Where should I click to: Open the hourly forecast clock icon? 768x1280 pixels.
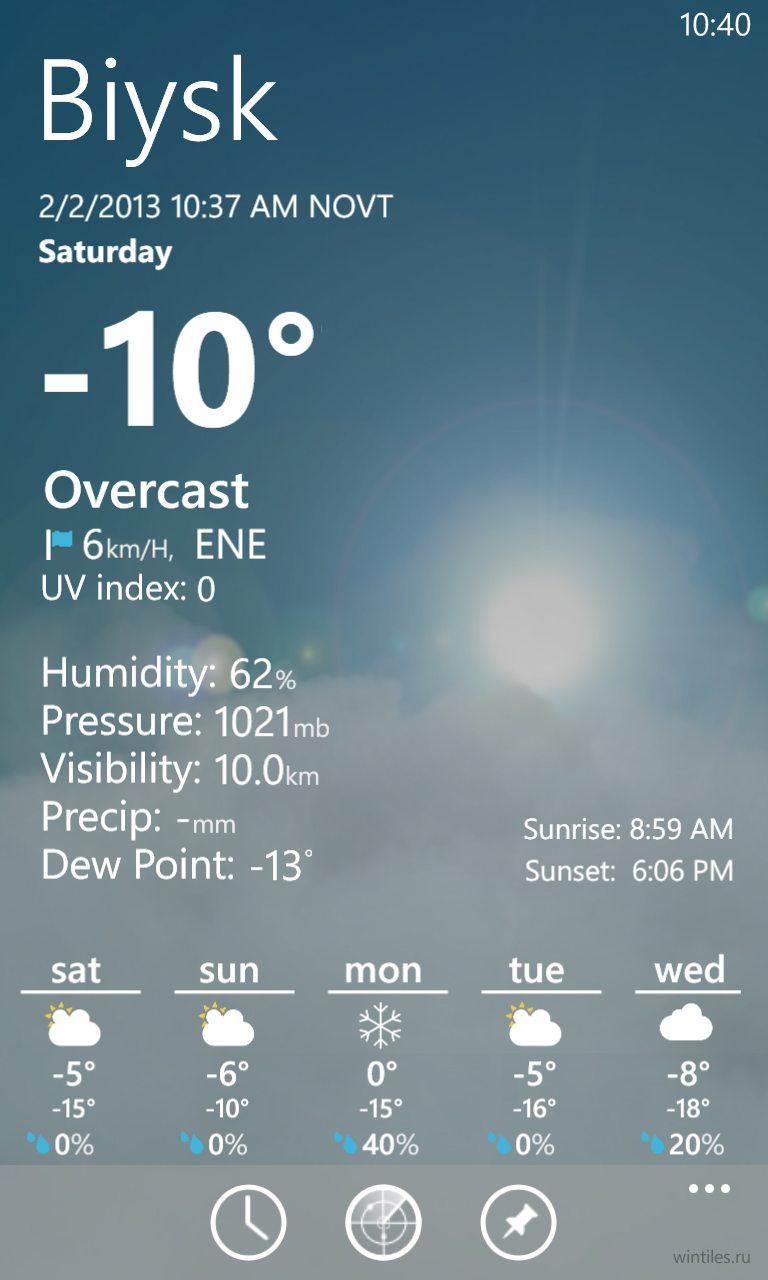tap(248, 1223)
